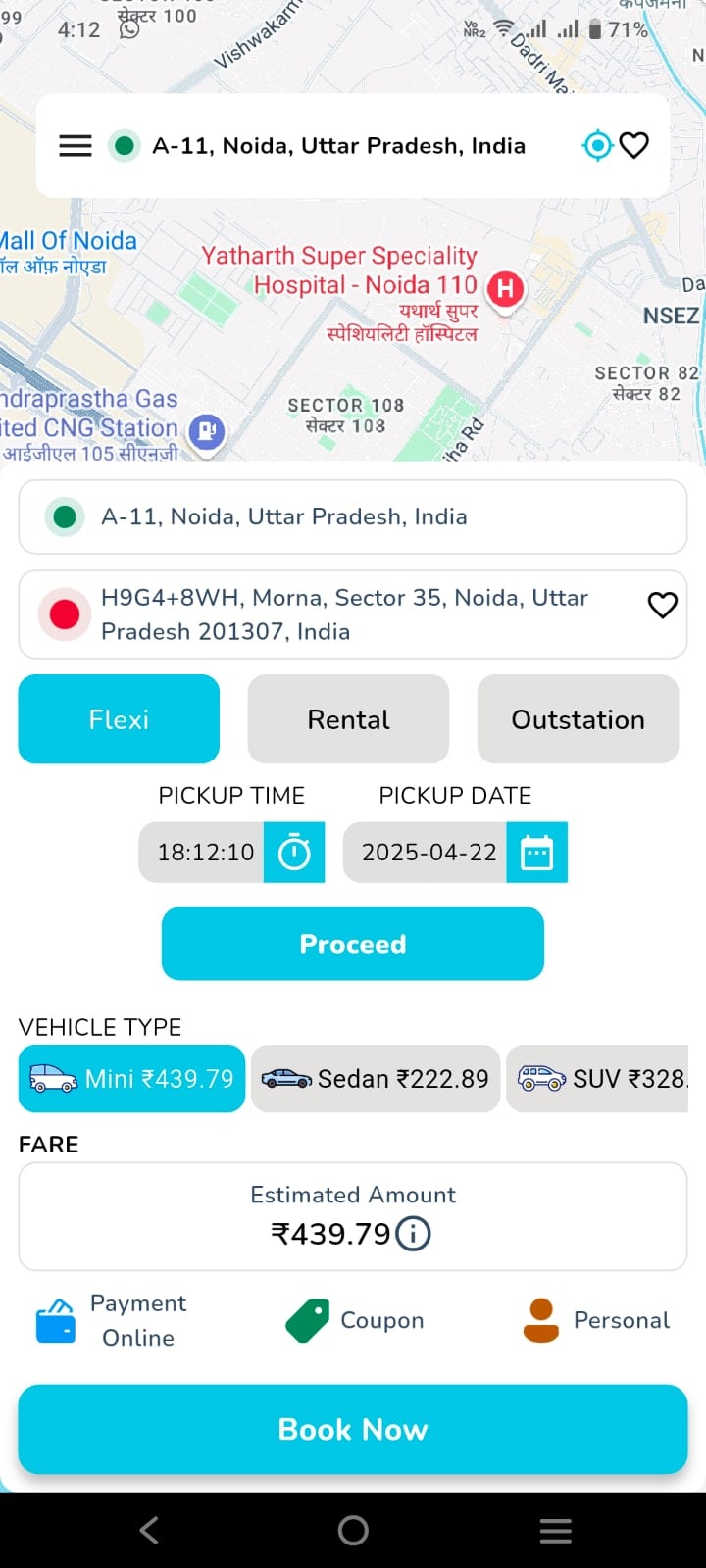Open the Coupon tag option

pos(306,1320)
